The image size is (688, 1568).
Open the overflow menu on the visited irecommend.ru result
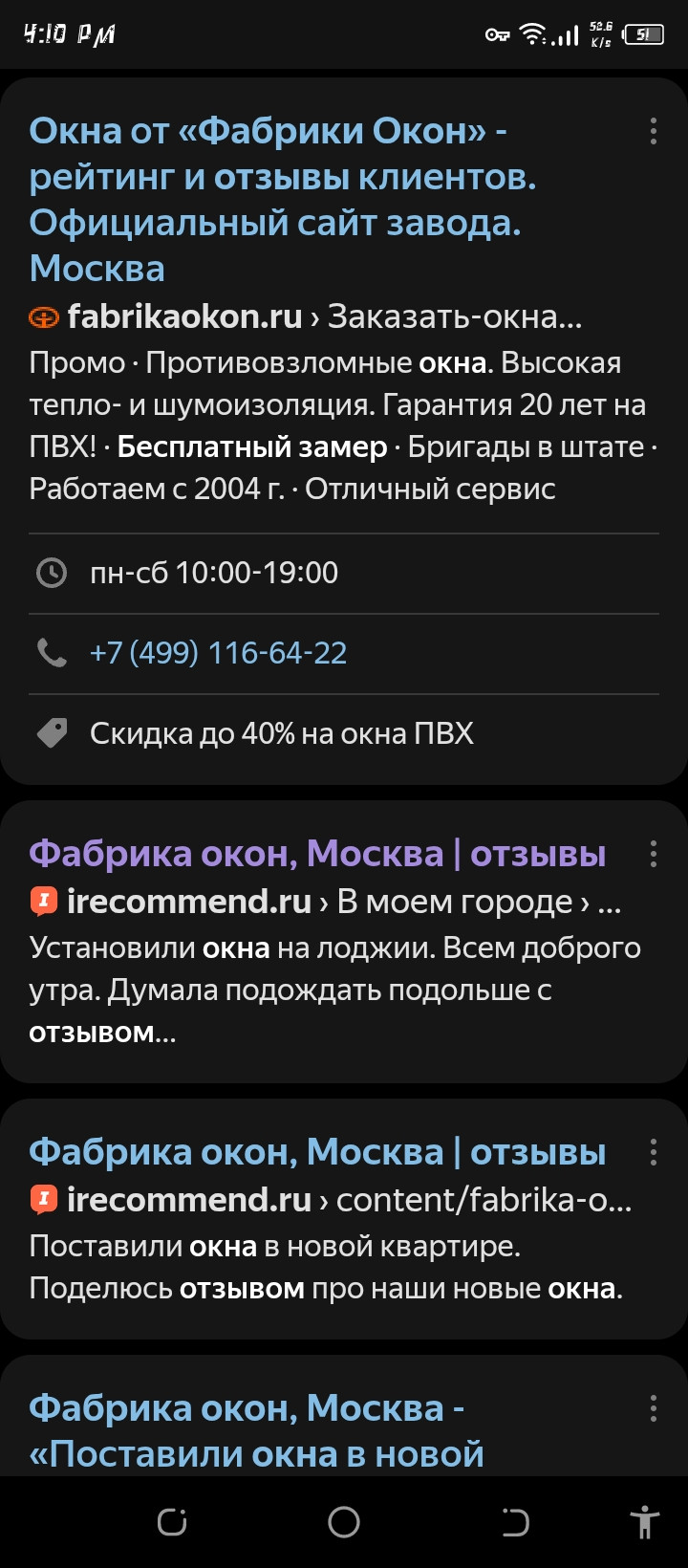tap(654, 854)
